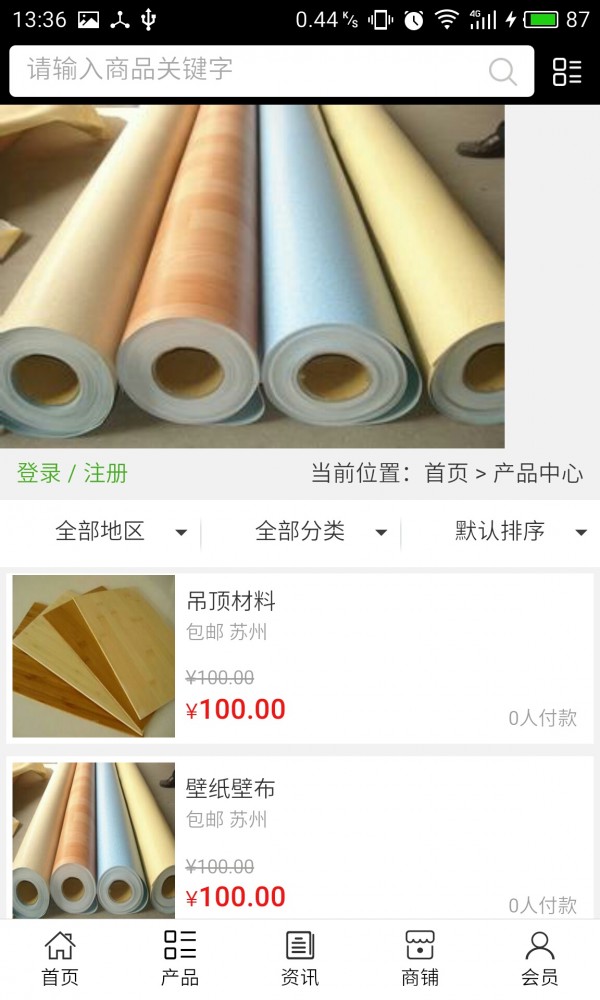Viewport: 600px width, 1000px height.
Task: Open the category list icon in top bar
Action: (567, 71)
